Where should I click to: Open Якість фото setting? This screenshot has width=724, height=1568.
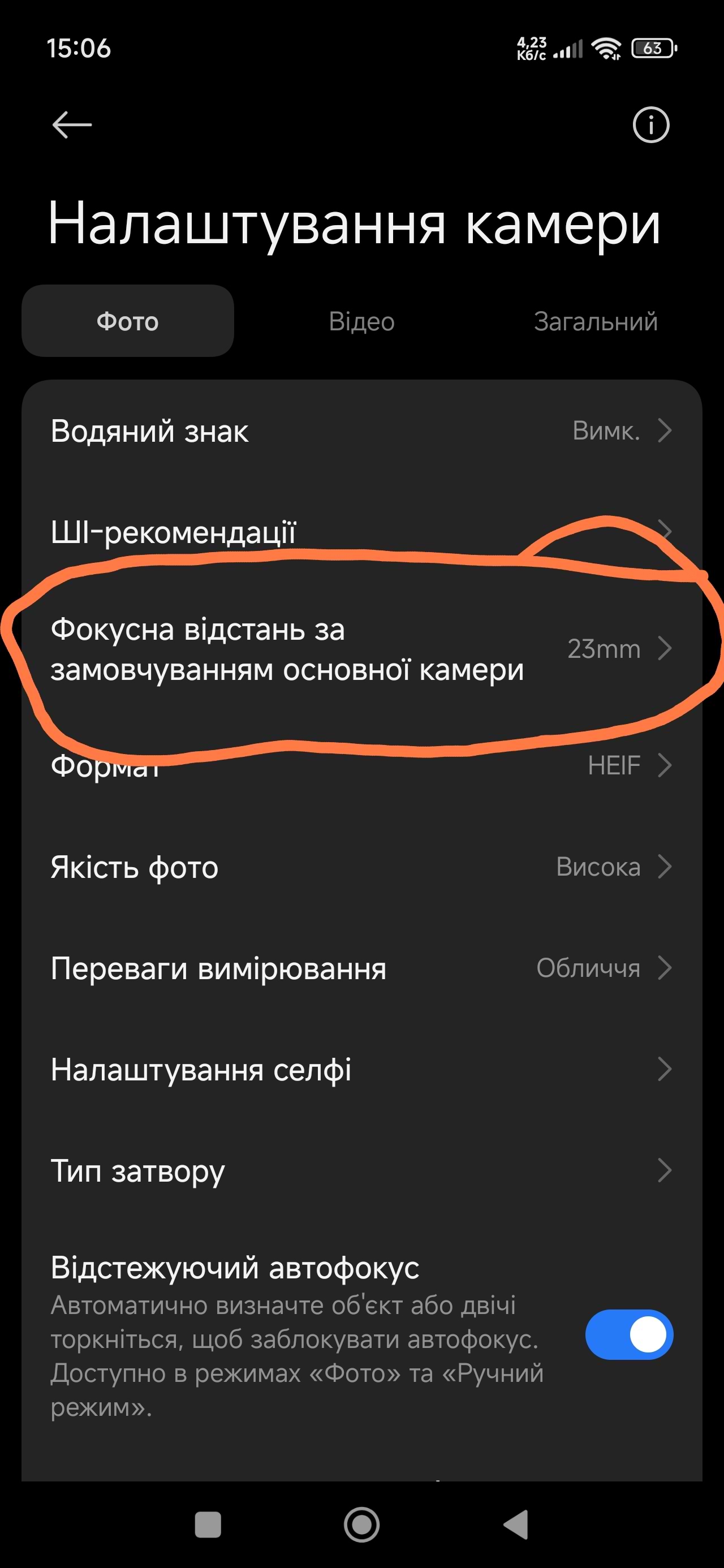tap(361, 867)
